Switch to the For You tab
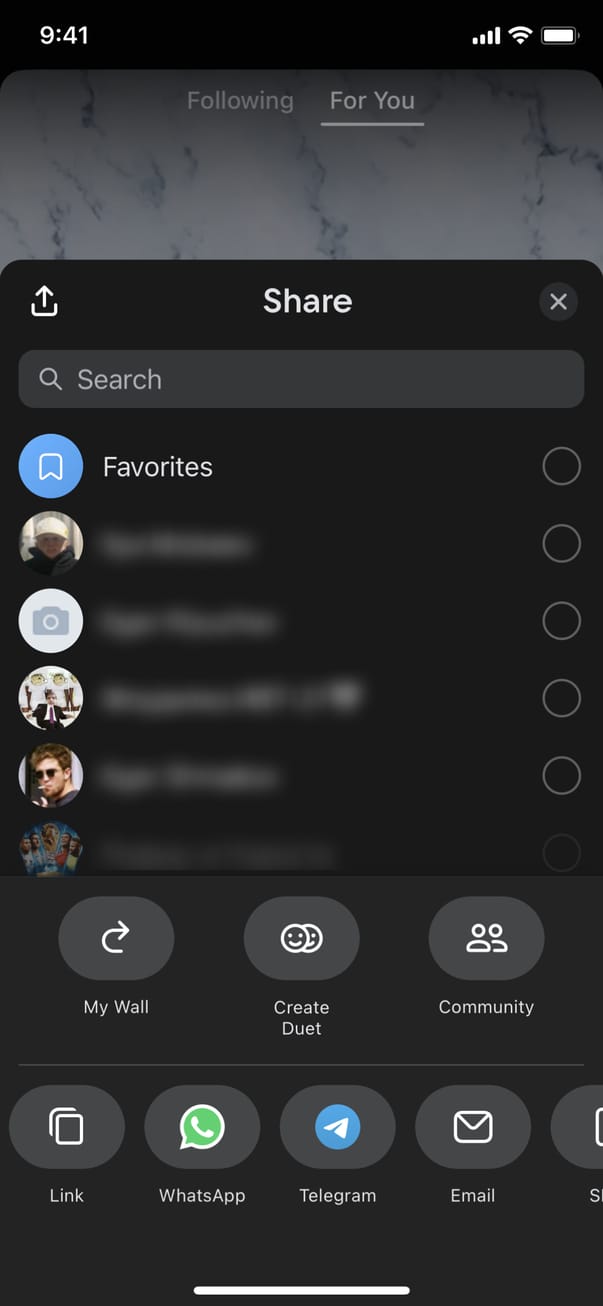This screenshot has height=1306, width=603. (372, 101)
